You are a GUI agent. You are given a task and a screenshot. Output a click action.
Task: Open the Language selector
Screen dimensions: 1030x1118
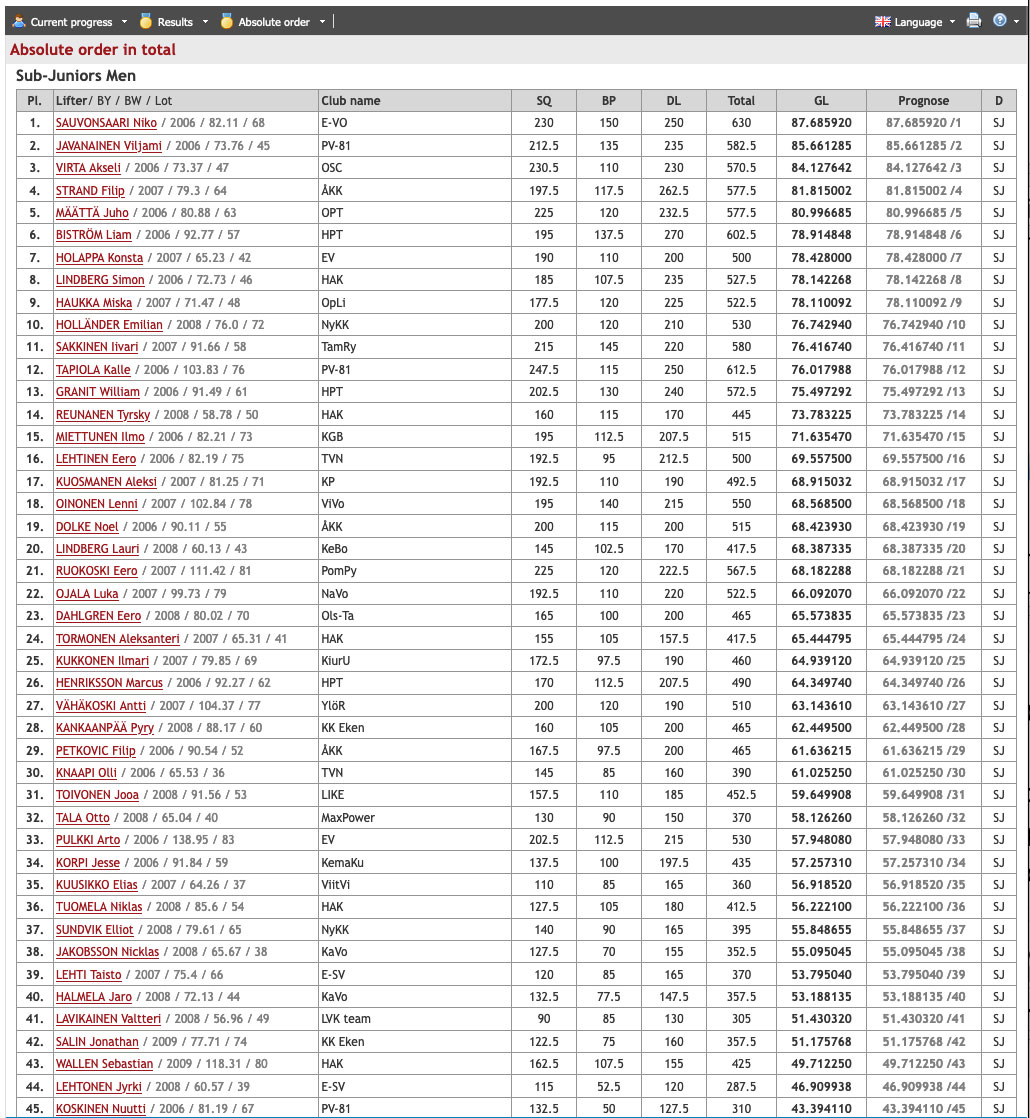[916, 21]
